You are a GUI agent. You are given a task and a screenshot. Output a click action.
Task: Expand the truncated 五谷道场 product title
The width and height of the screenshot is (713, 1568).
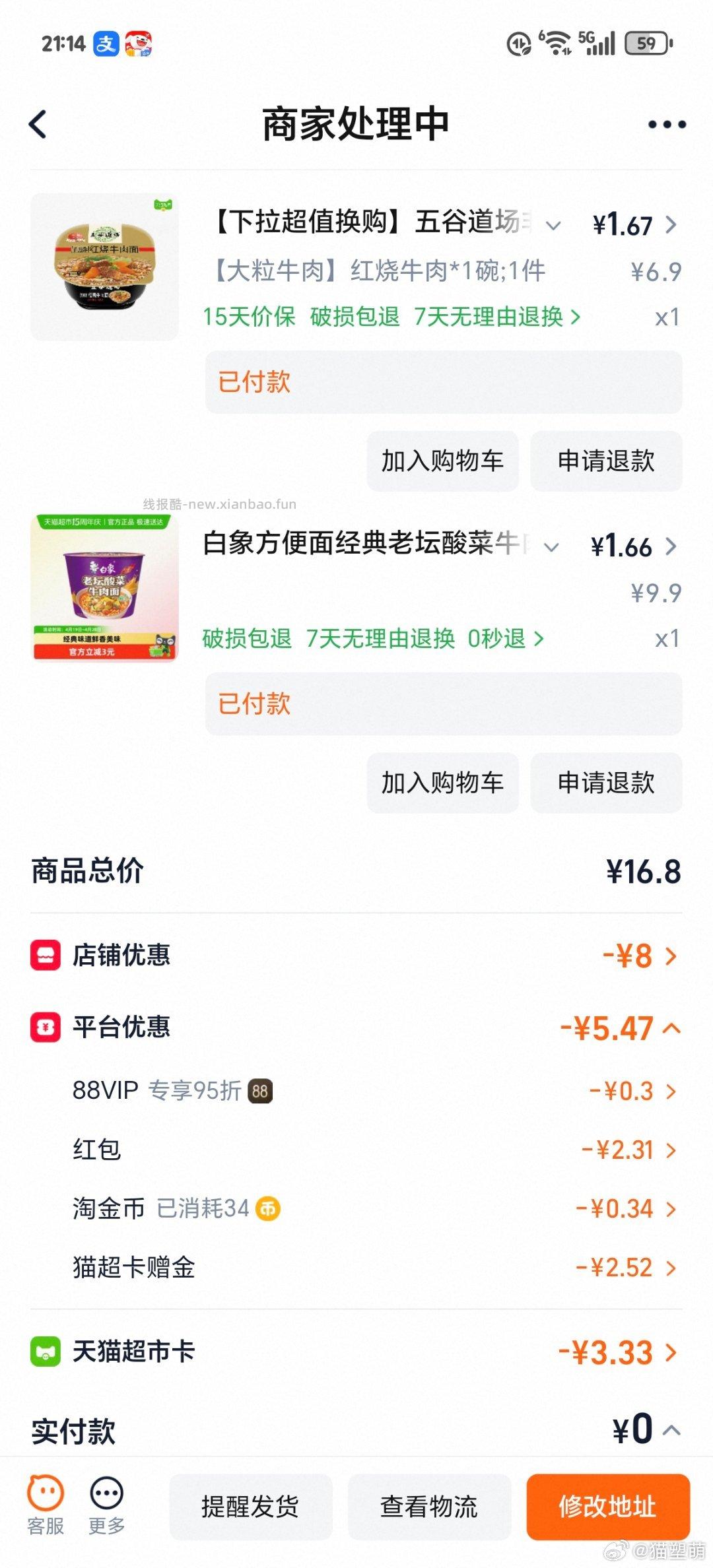pos(555,224)
